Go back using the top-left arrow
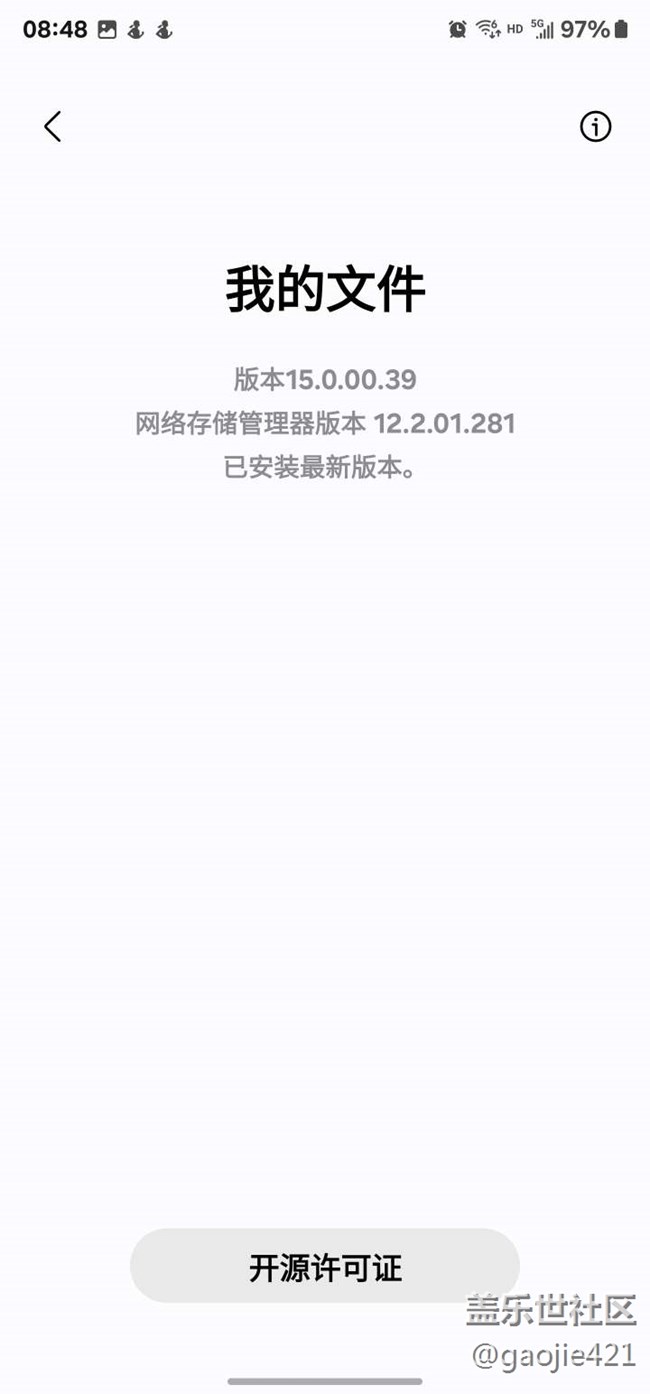Image resolution: width=650 pixels, height=1394 pixels. point(53,127)
